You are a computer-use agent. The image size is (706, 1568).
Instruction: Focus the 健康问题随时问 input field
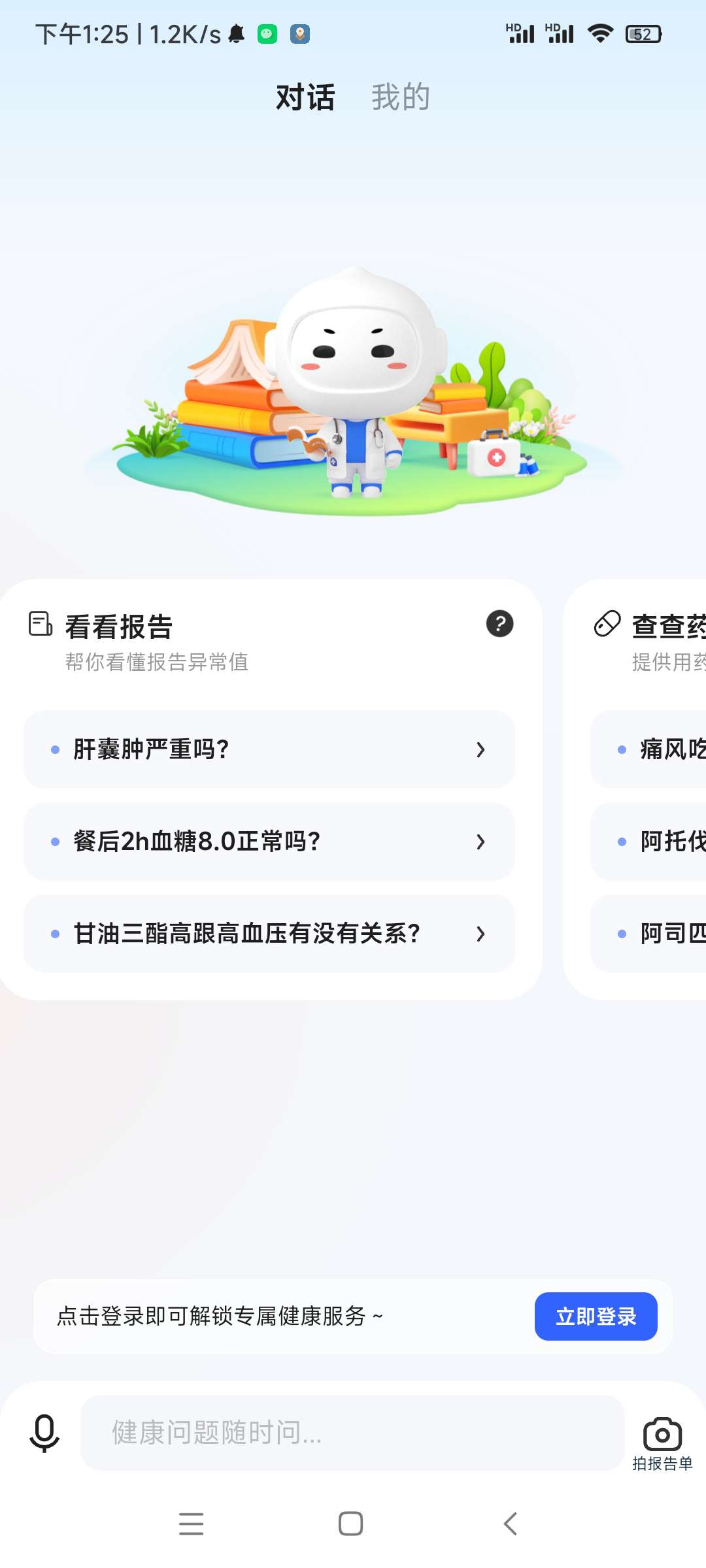[x=352, y=1433]
